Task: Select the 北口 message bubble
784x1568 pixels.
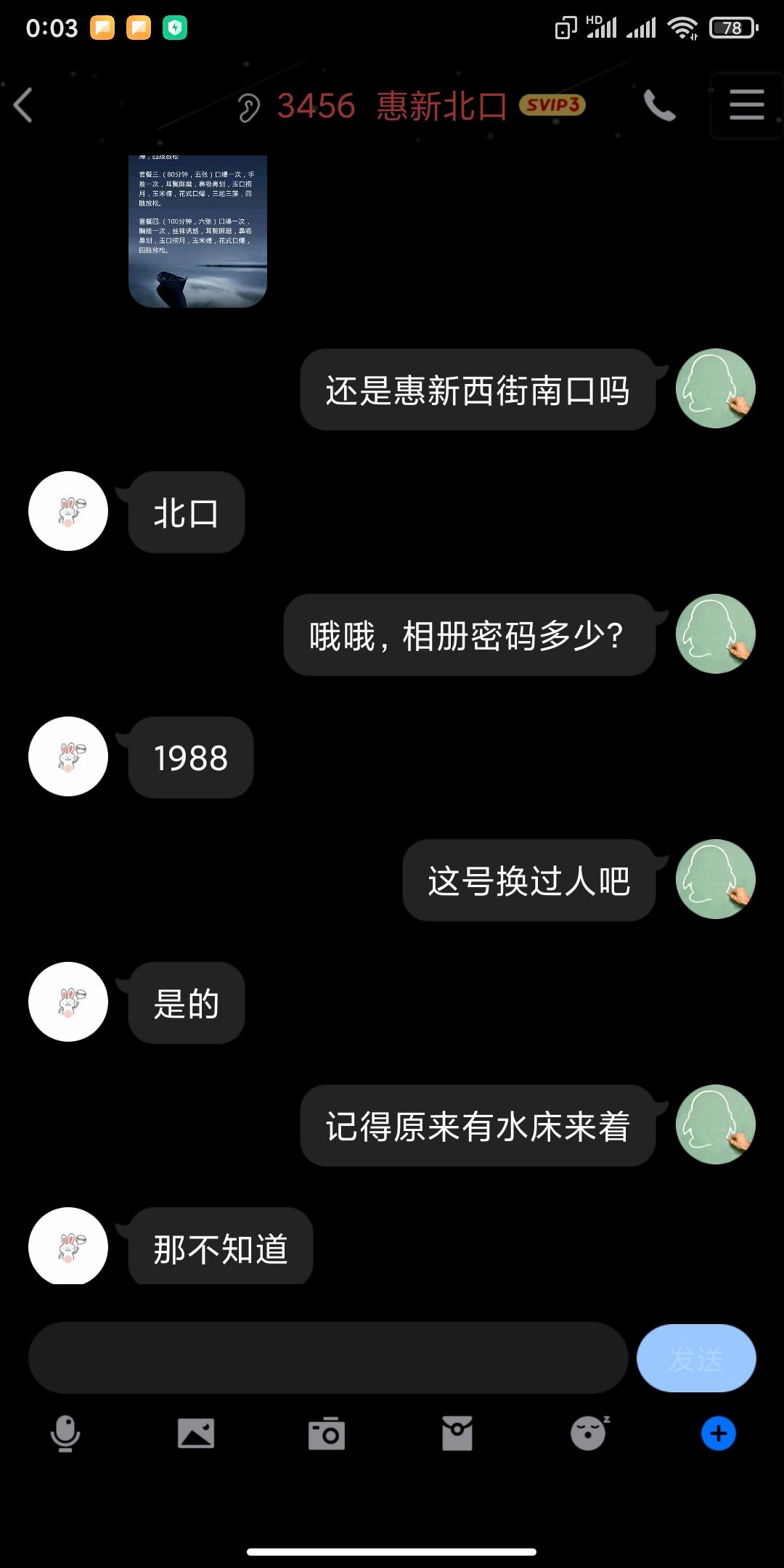Action: pos(186,512)
